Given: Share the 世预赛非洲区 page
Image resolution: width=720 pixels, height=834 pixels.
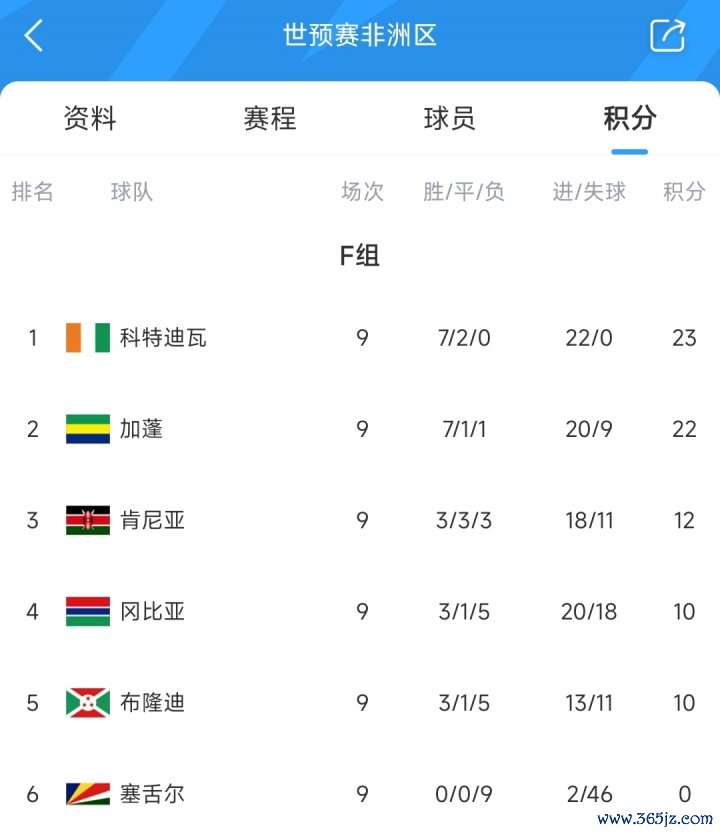Looking at the screenshot, I should (667, 36).
